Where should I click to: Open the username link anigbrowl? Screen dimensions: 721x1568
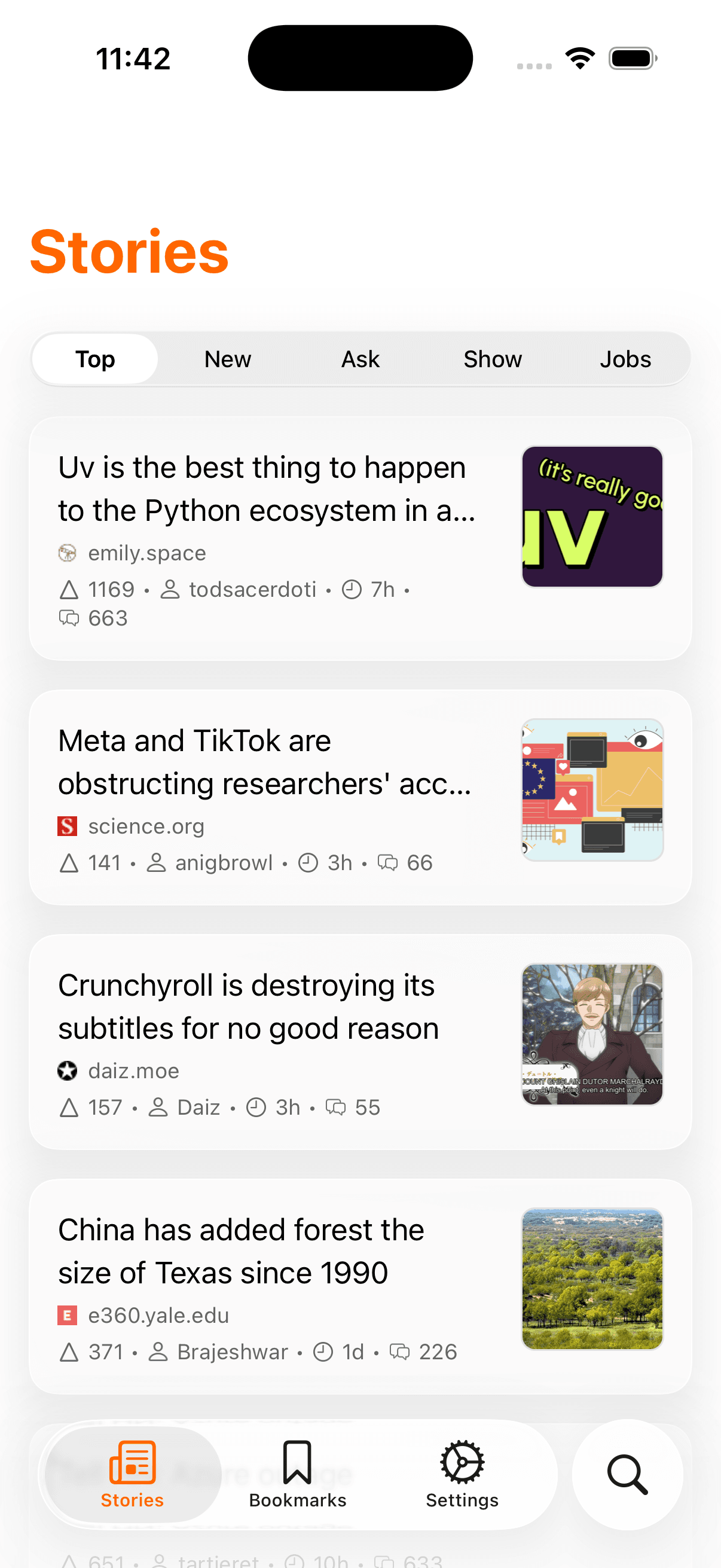click(224, 862)
